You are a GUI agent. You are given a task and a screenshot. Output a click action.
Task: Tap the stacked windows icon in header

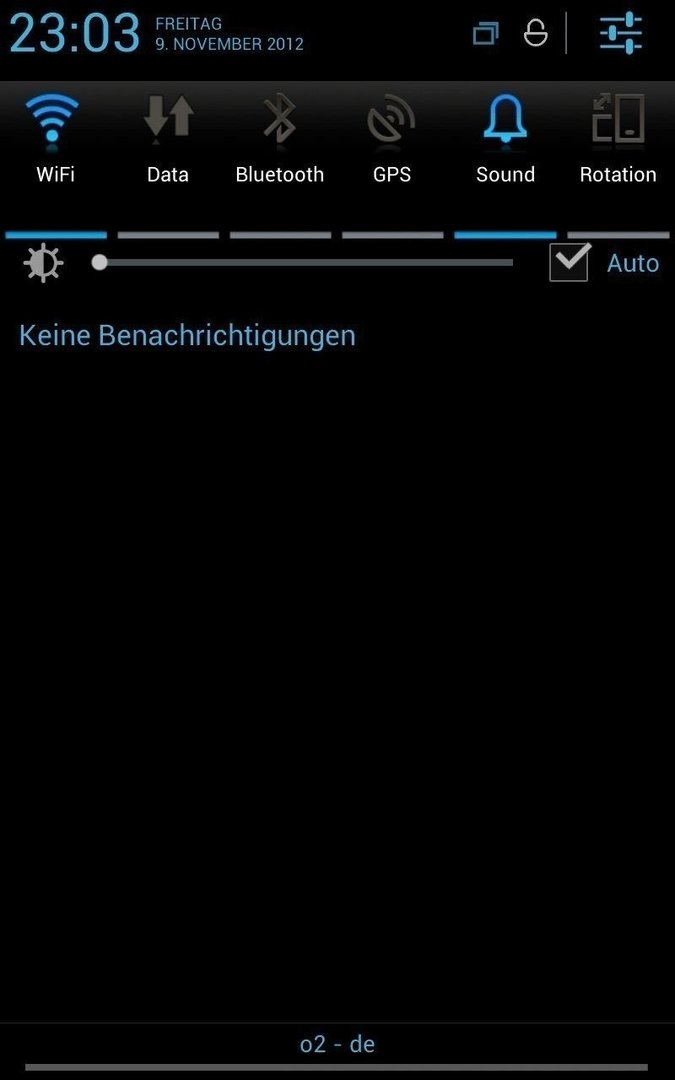point(485,34)
